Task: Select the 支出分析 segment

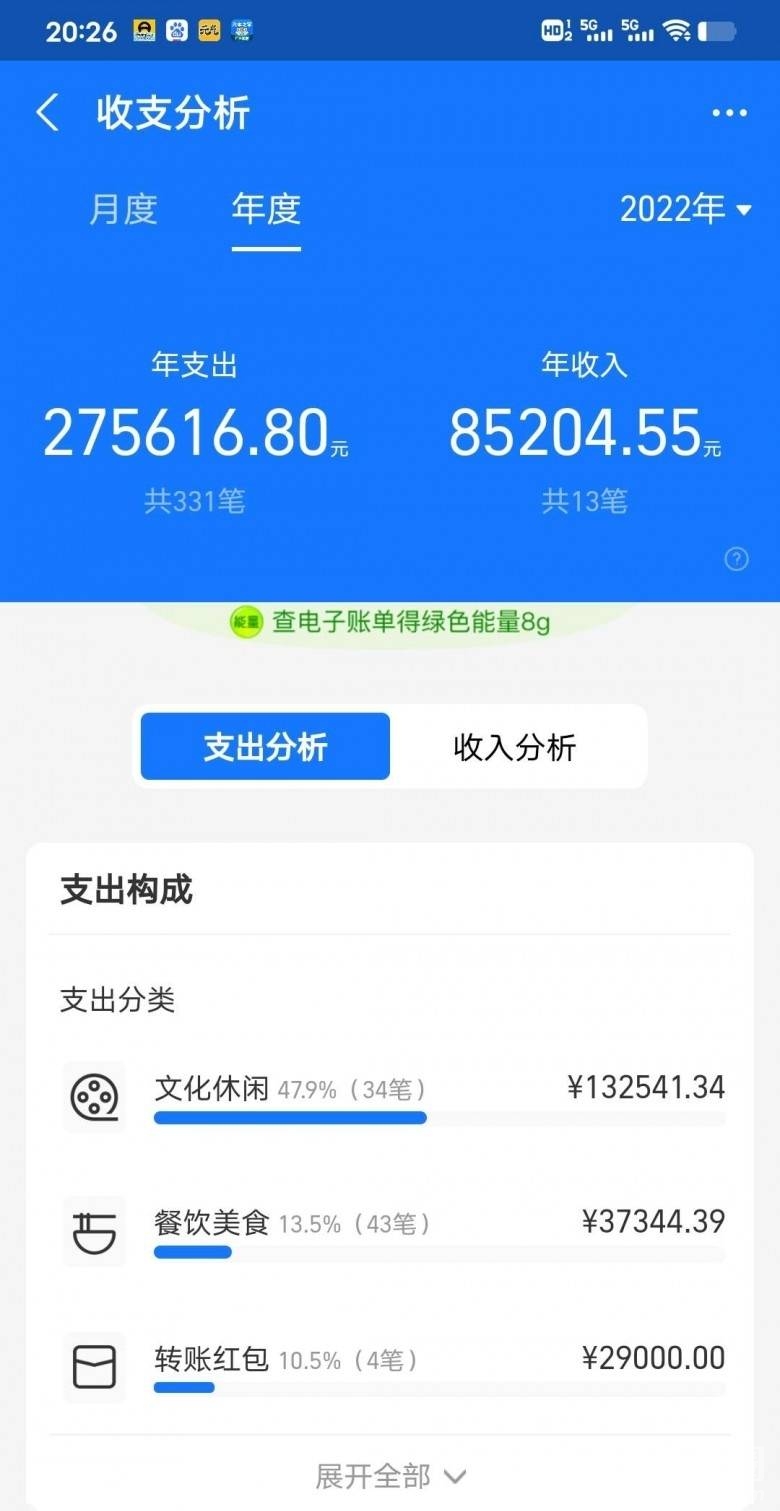Action: click(265, 746)
